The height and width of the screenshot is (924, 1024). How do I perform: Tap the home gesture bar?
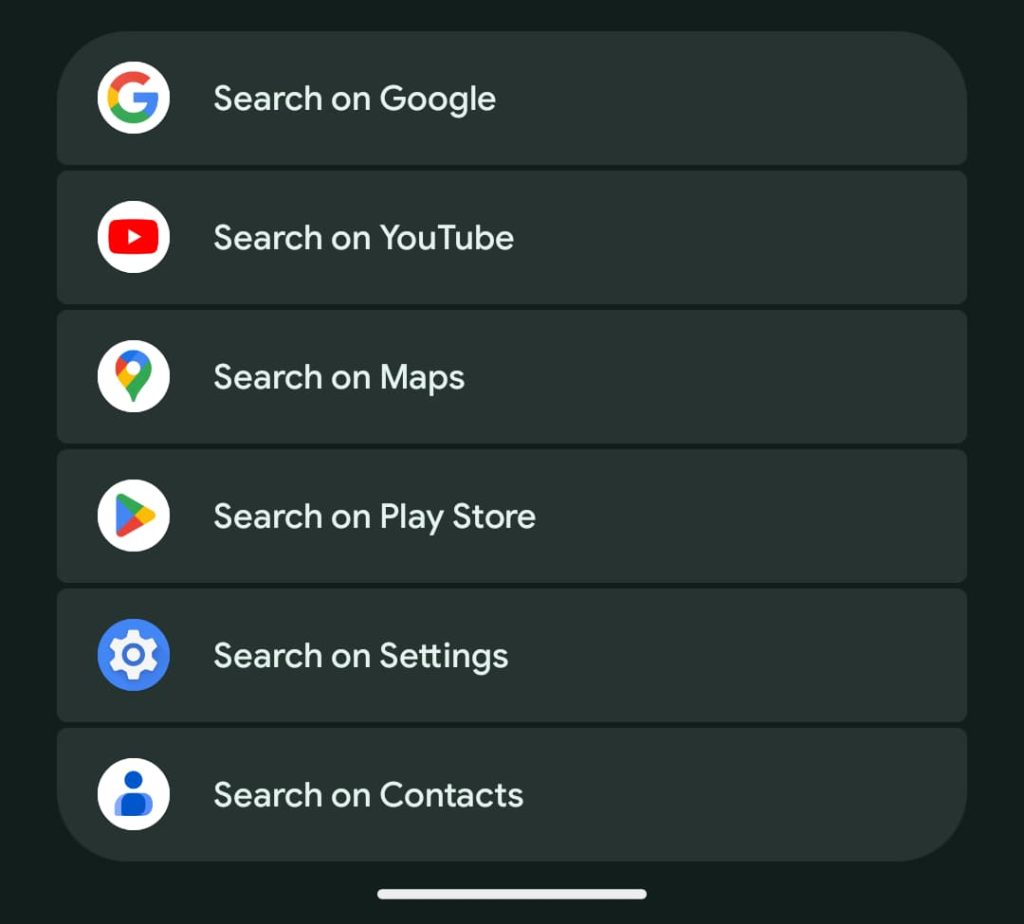(512, 894)
